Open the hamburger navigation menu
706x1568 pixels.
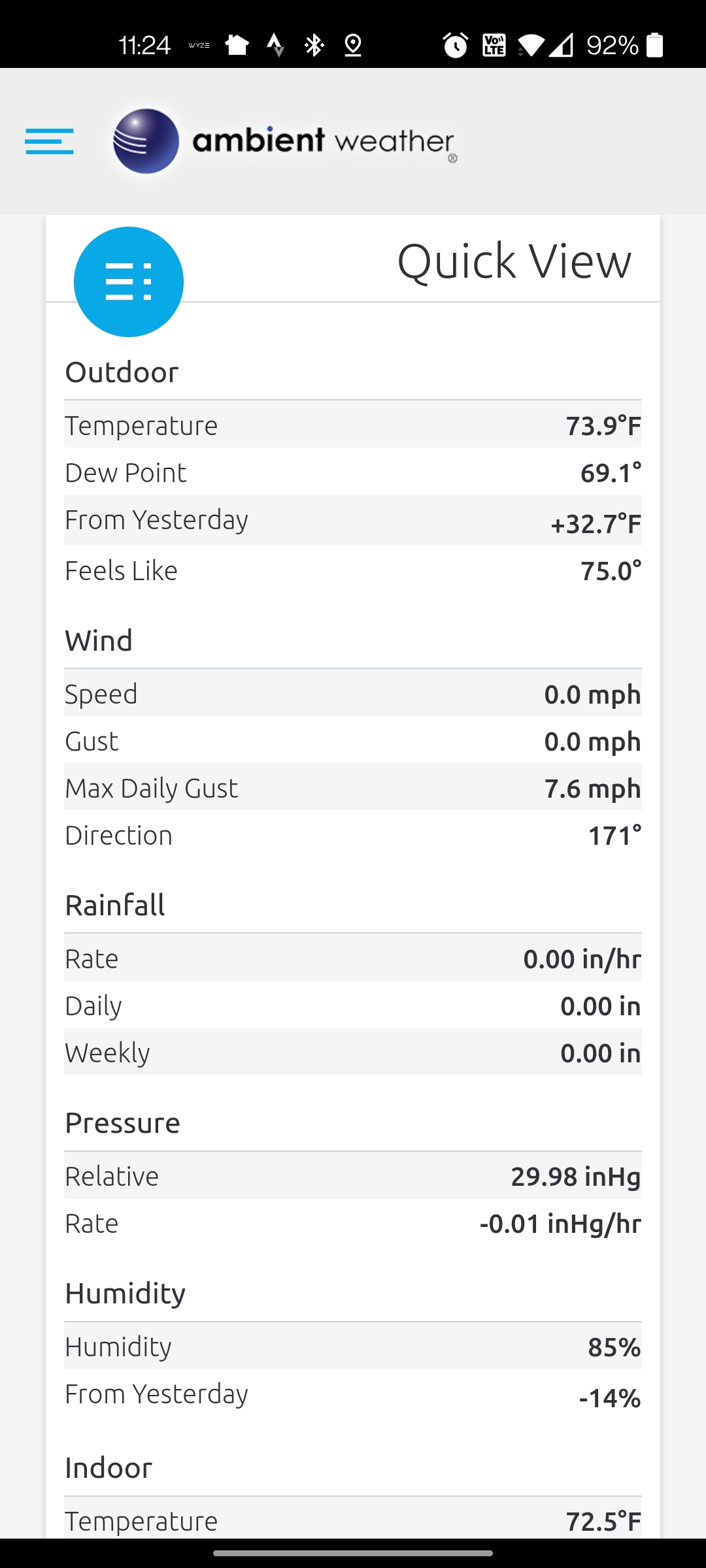[x=49, y=141]
